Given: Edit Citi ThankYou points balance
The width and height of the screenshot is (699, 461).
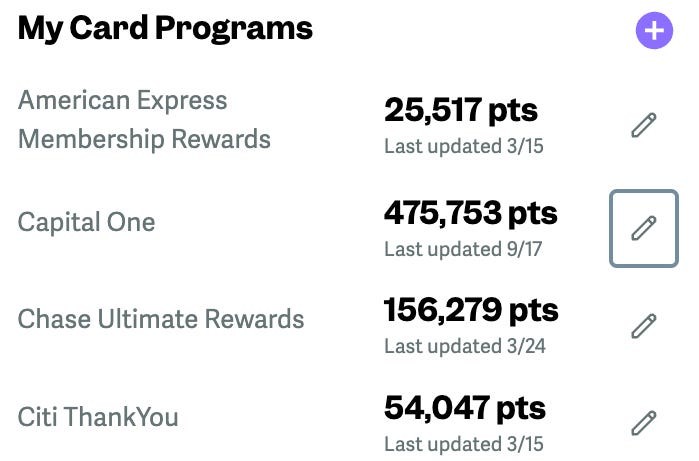Looking at the screenshot, I should pyautogui.click(x=644, y=422).
